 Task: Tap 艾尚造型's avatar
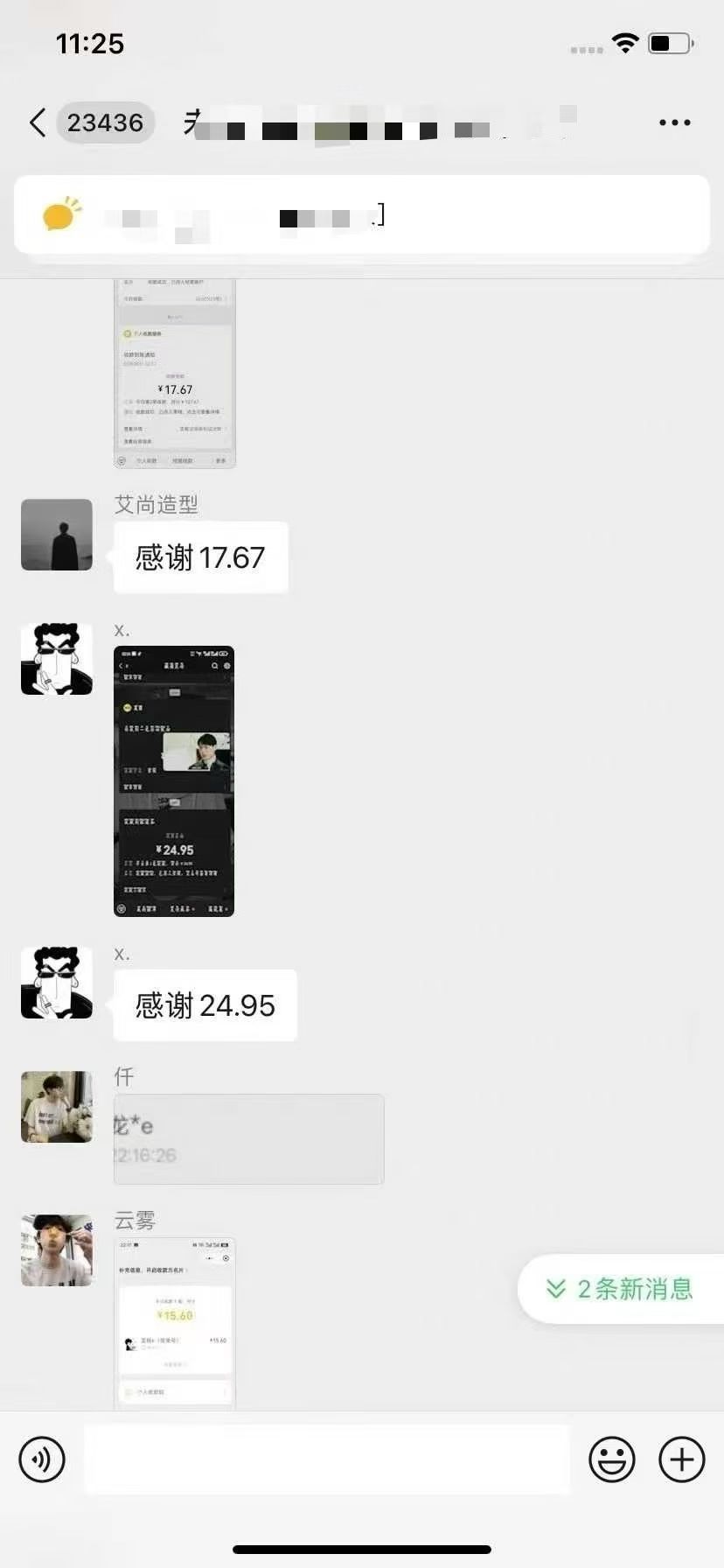pos(57,535)
